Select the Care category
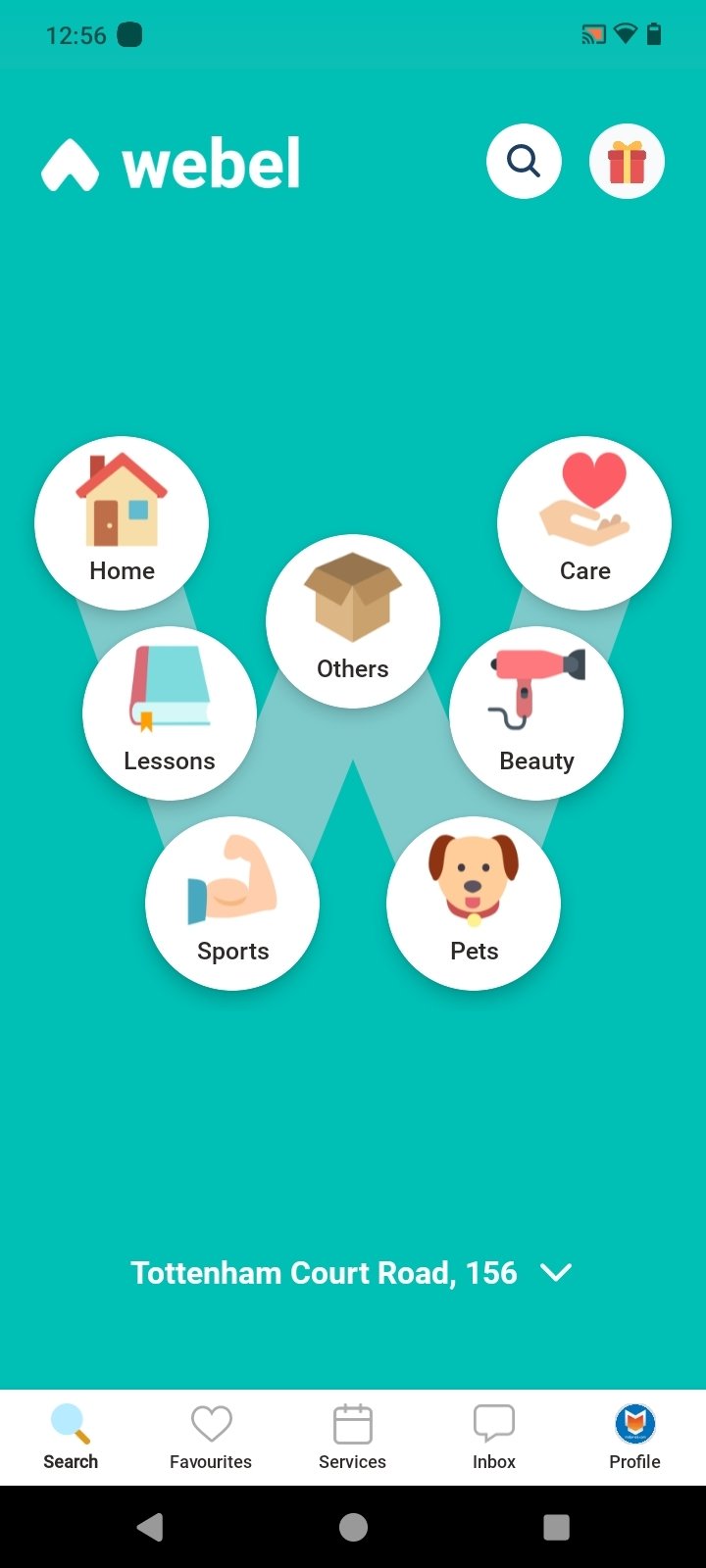The width and height of the screenshot is (706, 1568). pos(584,522)
